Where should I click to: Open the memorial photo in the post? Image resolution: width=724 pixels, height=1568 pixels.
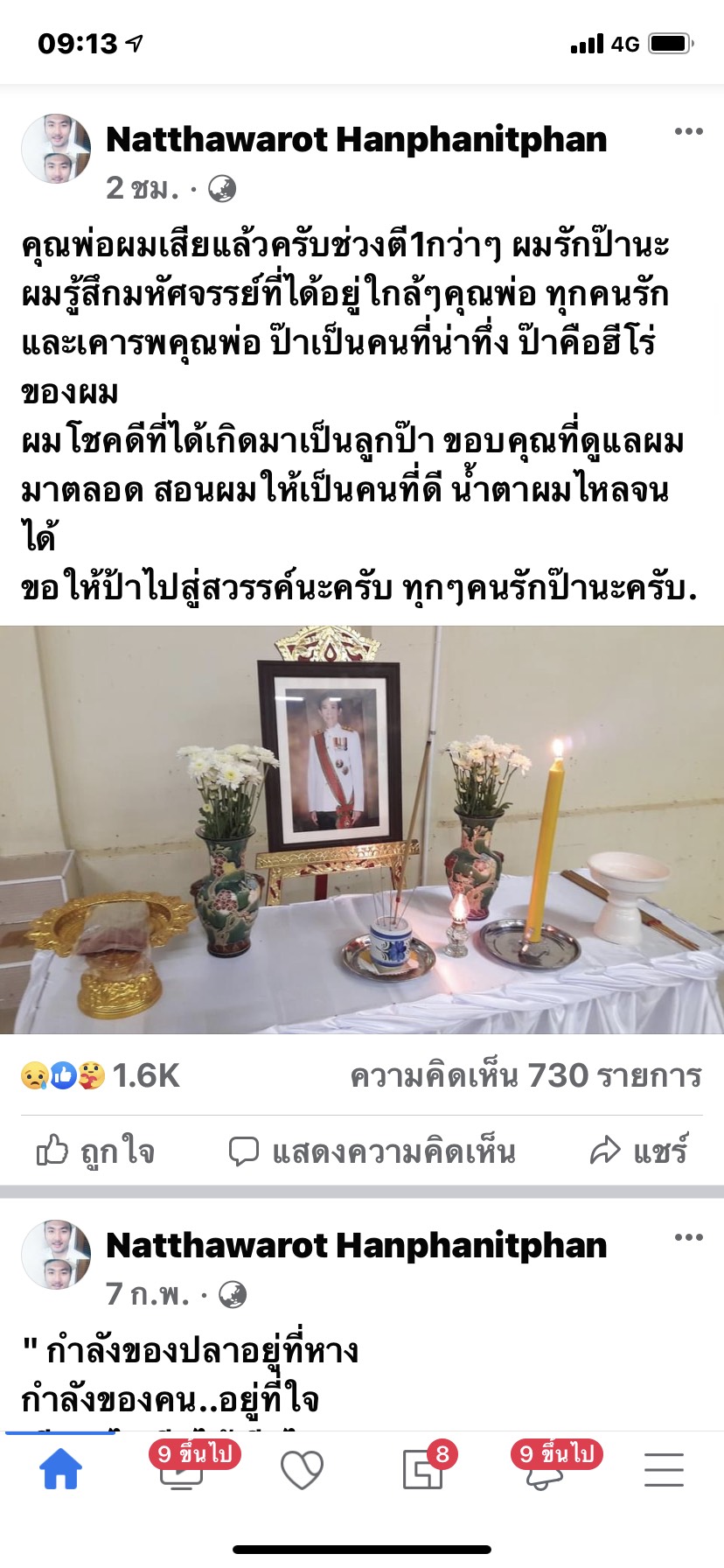coord(362,829)
